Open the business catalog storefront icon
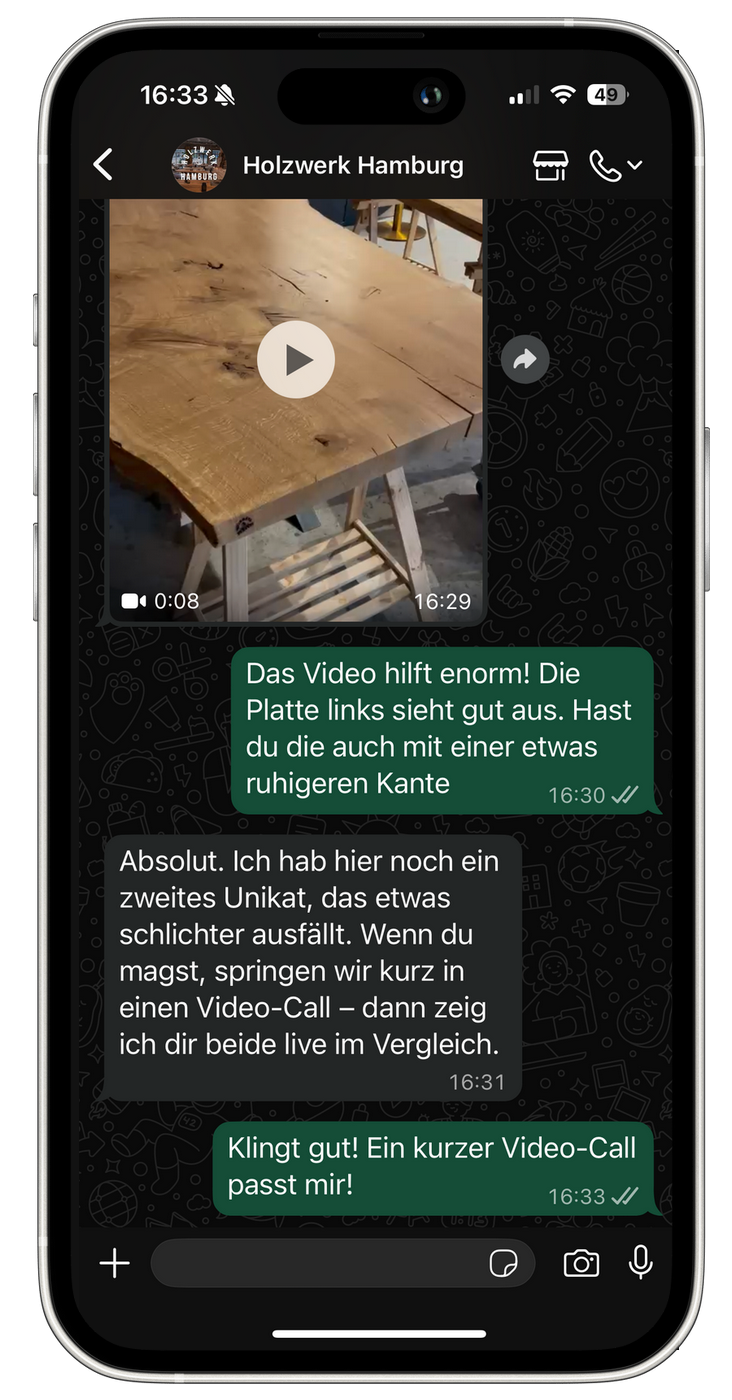 (x=550, y=166)
